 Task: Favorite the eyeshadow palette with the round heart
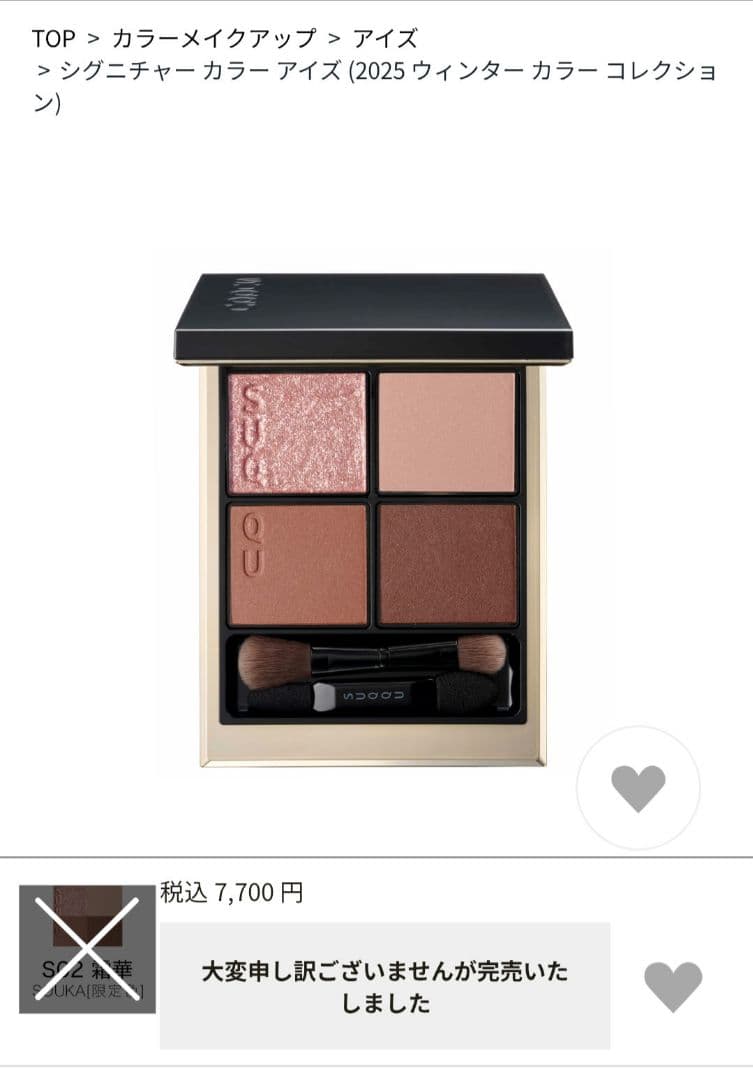pos(638,788)
